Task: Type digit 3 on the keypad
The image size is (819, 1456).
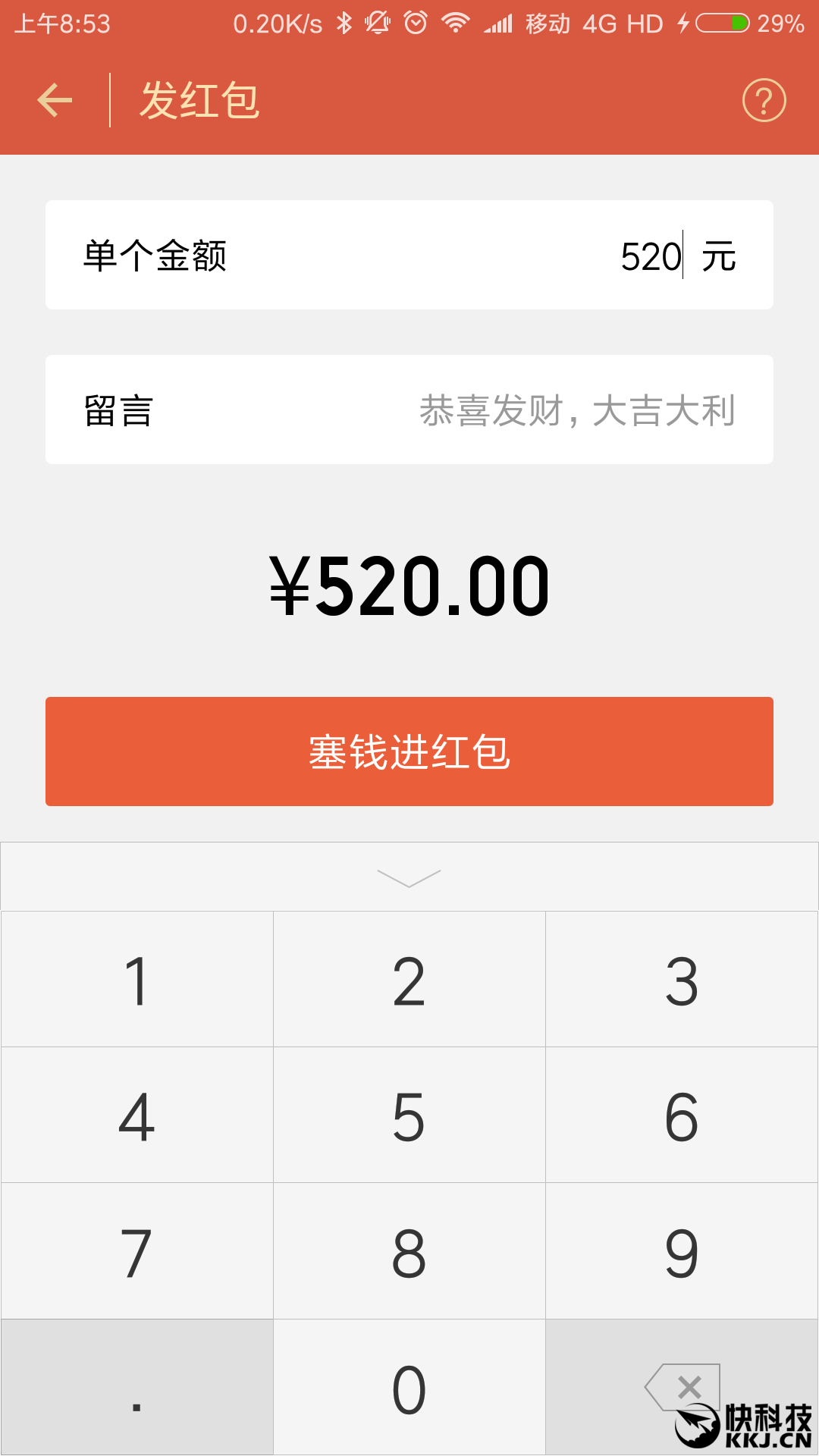Action: pos(681,981)
